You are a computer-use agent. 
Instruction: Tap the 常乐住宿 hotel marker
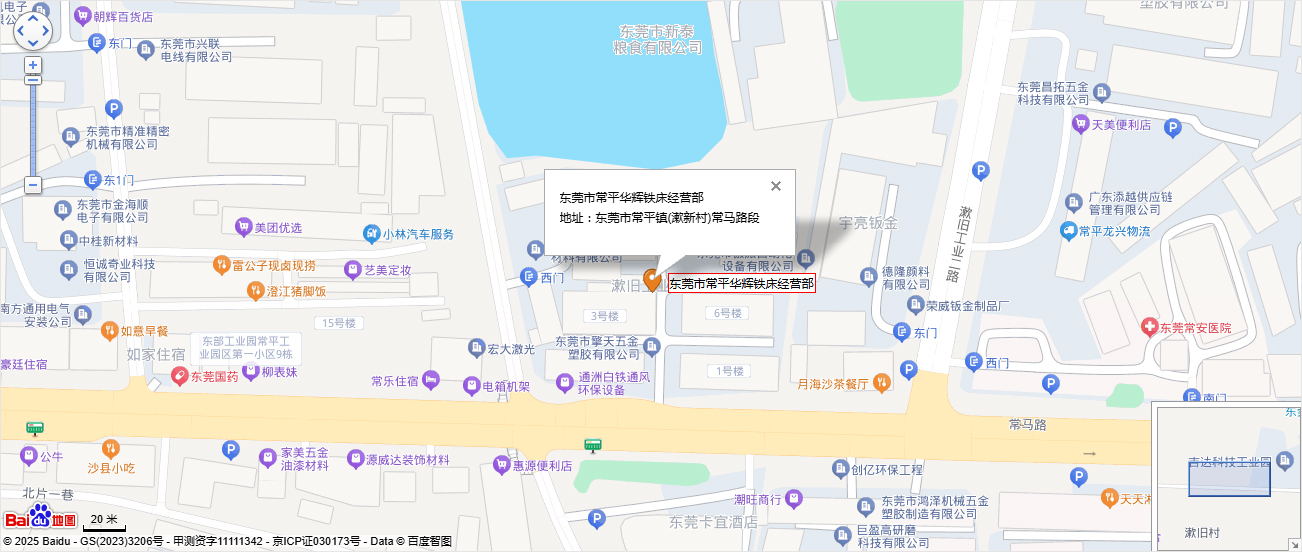[x=430, y=380]
